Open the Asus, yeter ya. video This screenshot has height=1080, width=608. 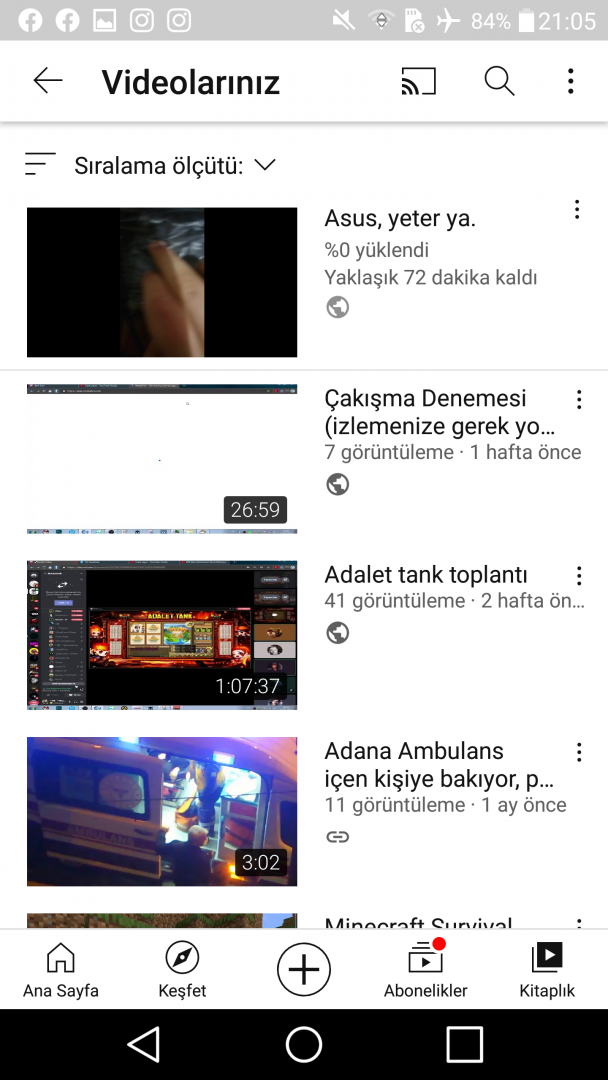162,282
